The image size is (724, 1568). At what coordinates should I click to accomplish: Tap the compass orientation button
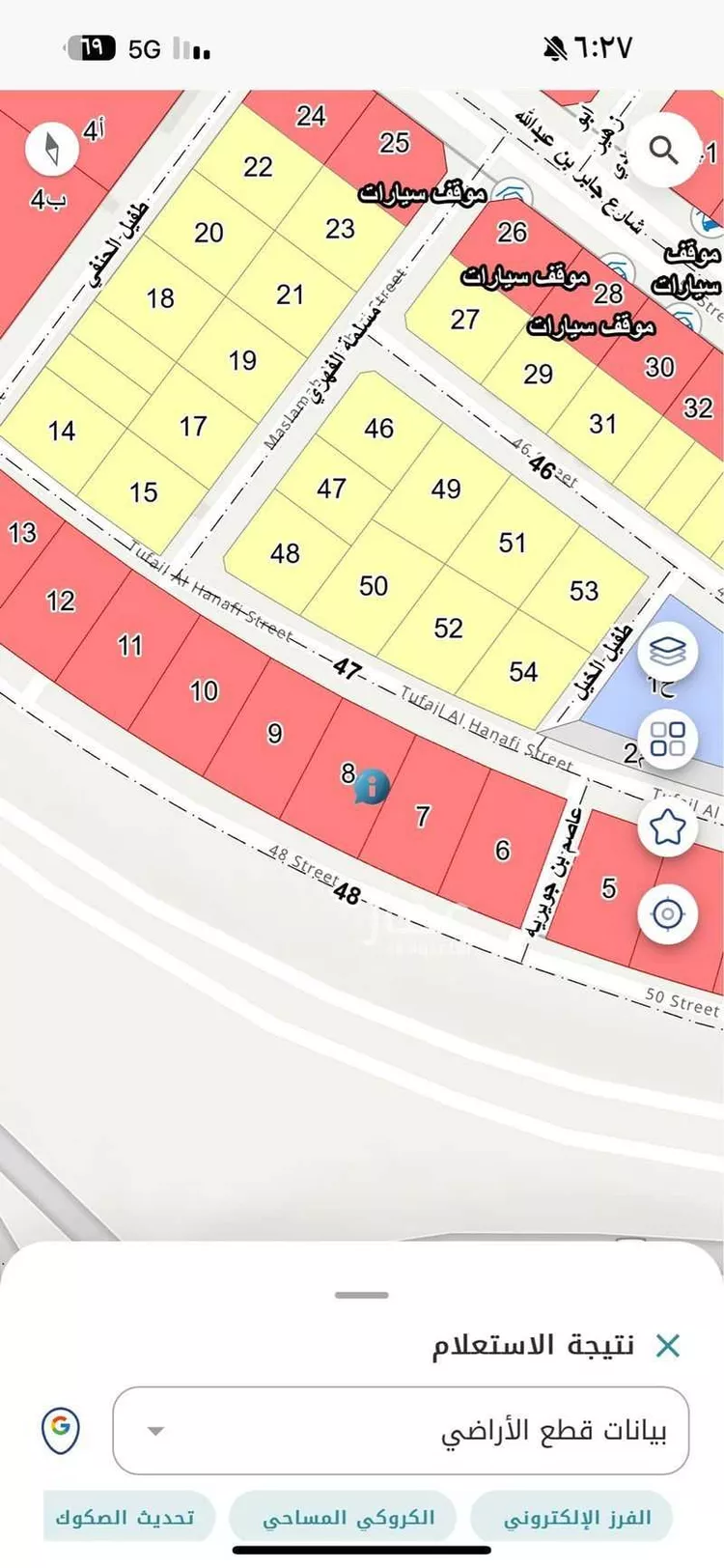click(51, 149)
